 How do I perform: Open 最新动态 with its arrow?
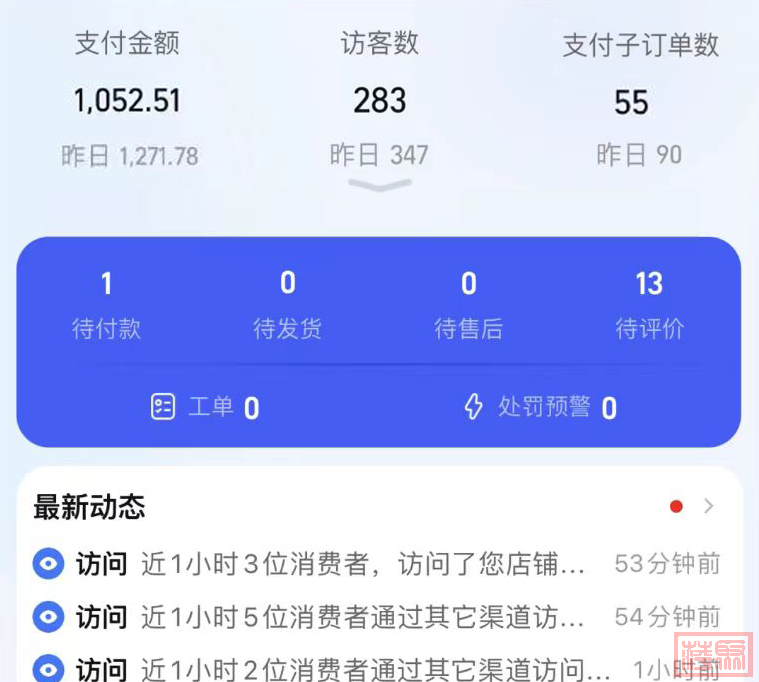(708, 507)
